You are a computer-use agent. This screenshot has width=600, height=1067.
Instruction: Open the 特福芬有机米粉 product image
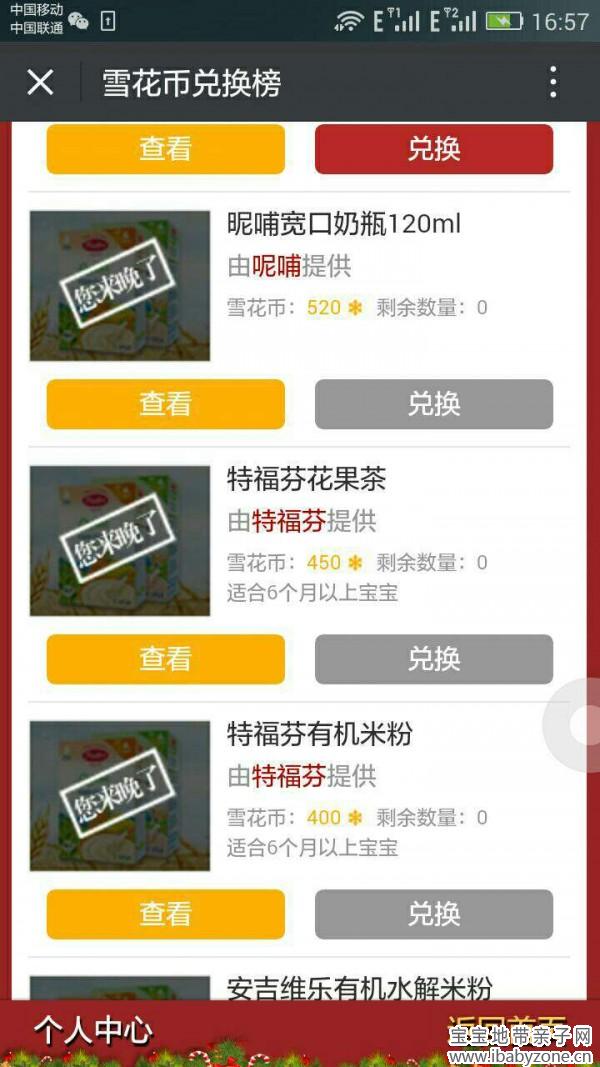point(120,795)
